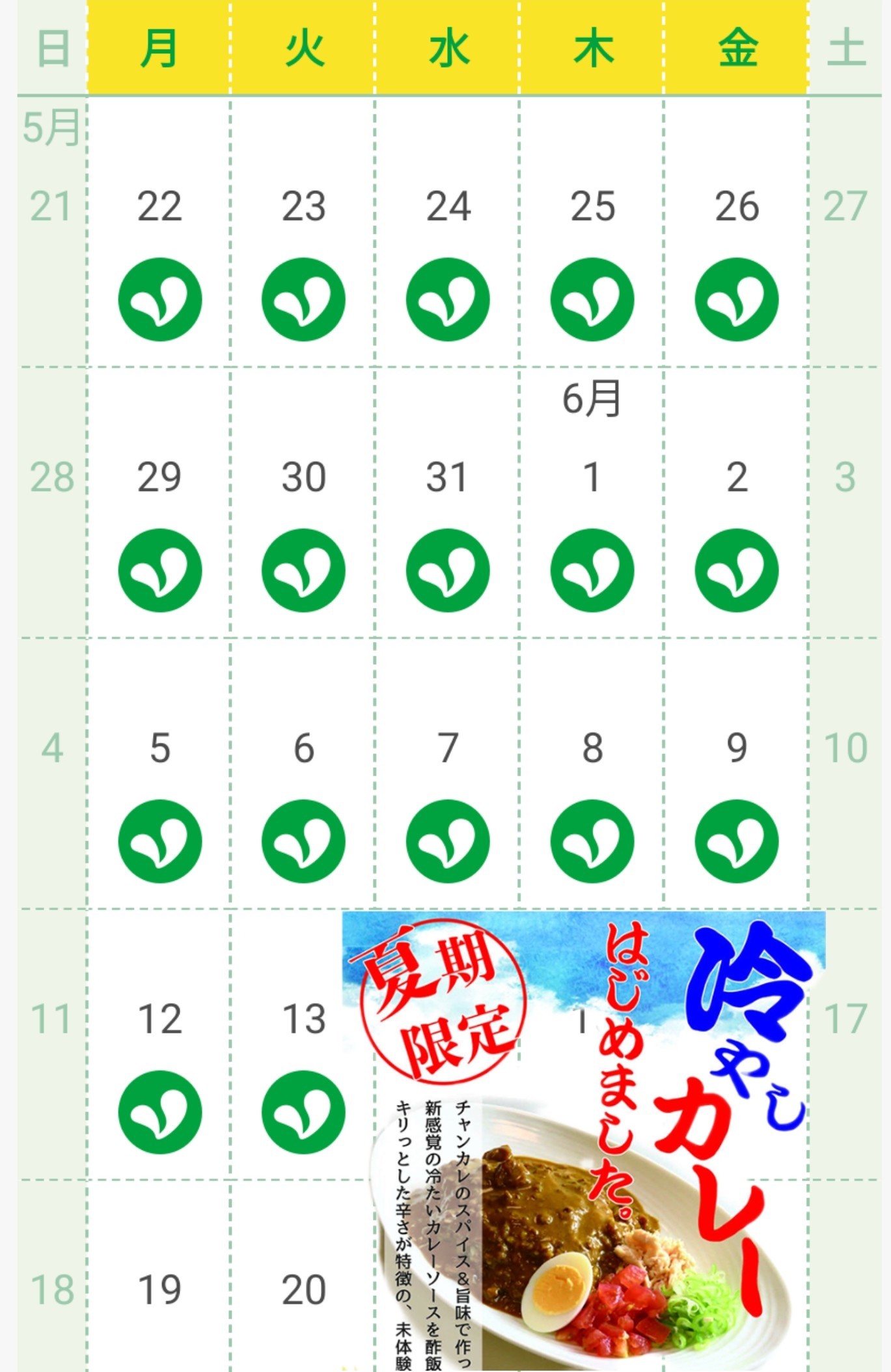Open the green heart icon on May 26
Screen dimensions: 891x1372
(x=737, y=300)
